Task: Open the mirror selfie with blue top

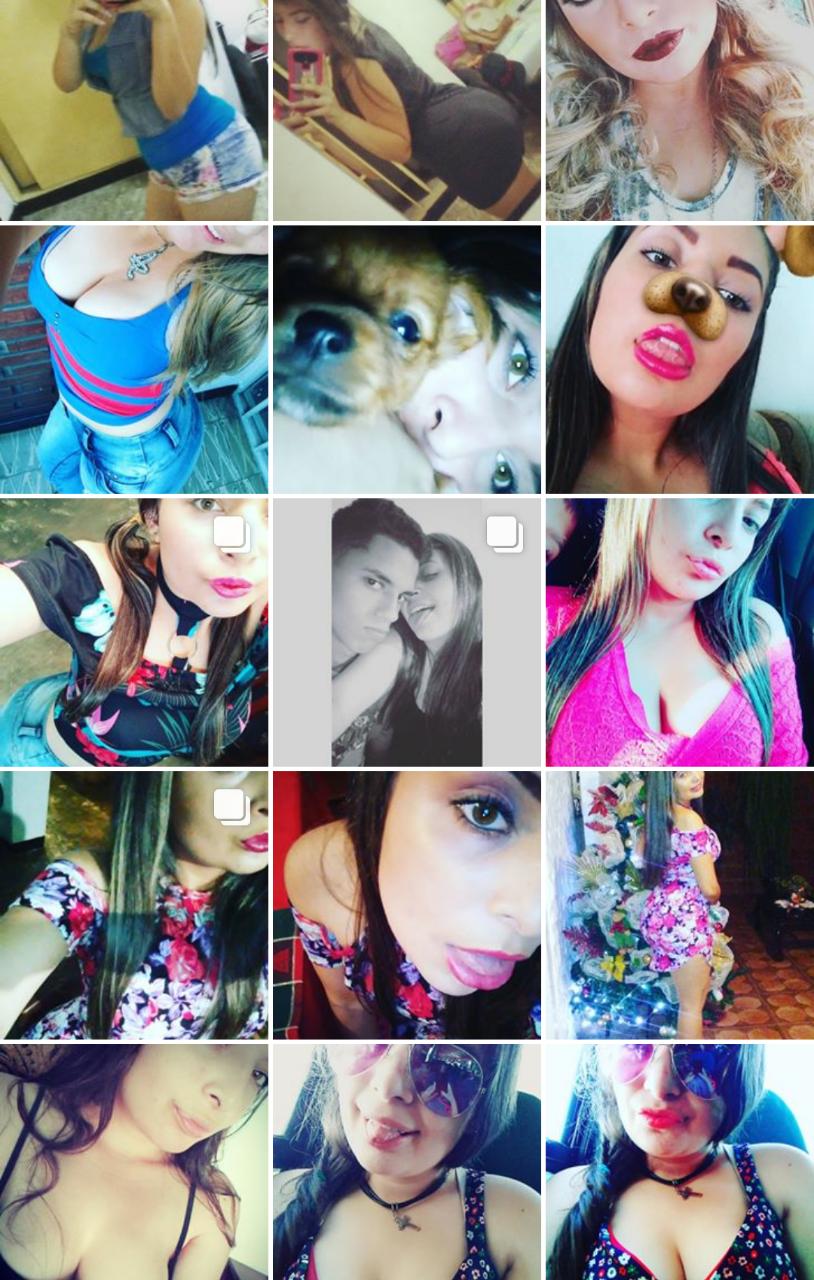Action: tap(134, 110)
